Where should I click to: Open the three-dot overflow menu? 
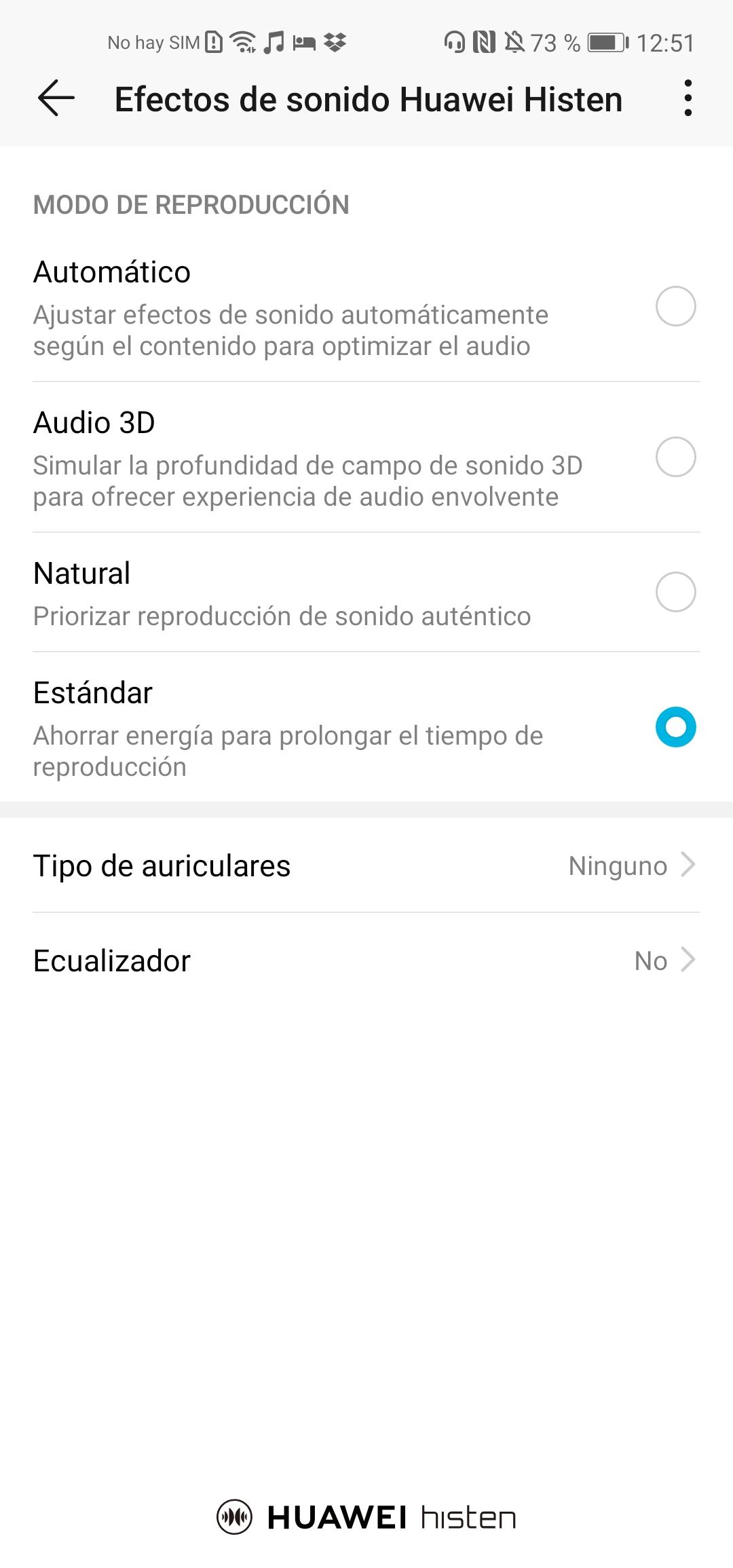(x=688, y=98)
